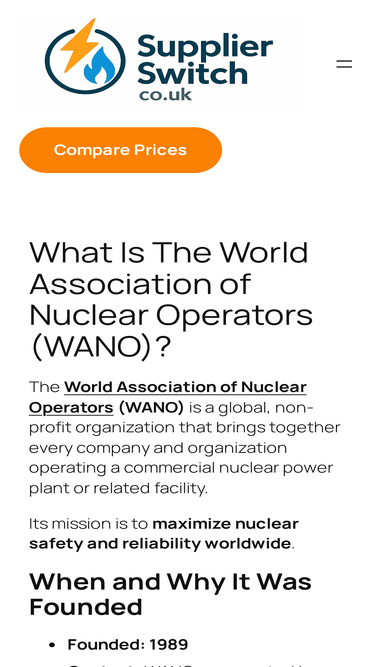Image resolution: width=375 pixels, height=667 pixels.
Task: Open the hamburger menu
Action: click(x=344, y=64)
